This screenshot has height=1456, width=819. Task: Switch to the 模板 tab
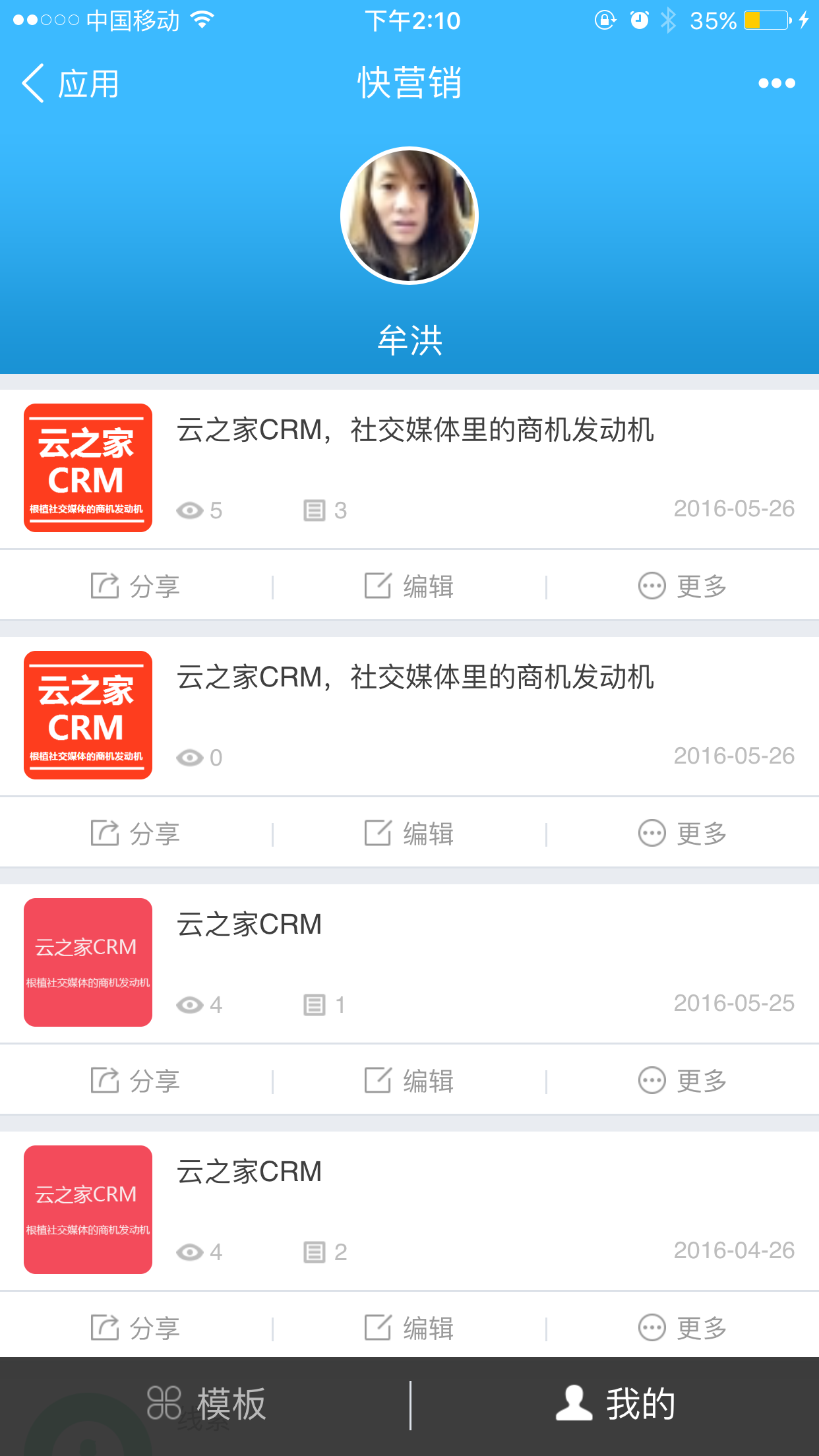click(206, 1405)
